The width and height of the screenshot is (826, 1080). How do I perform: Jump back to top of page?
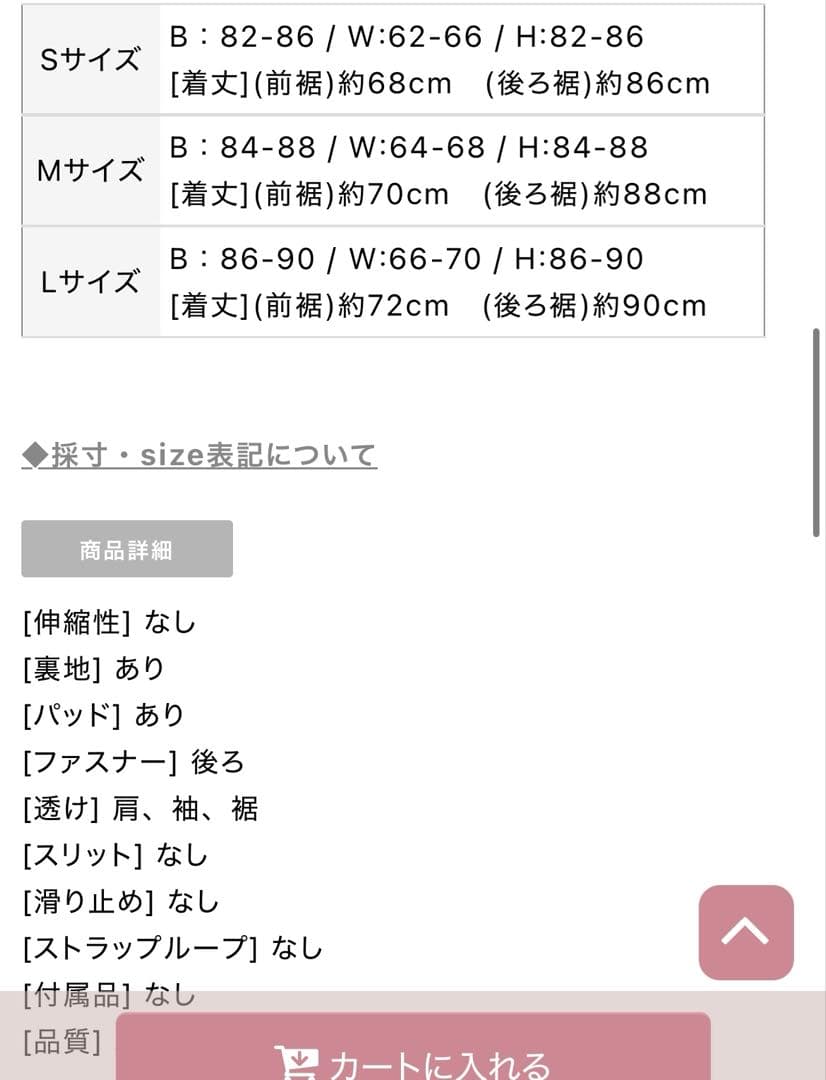click(x=745, y=932)
